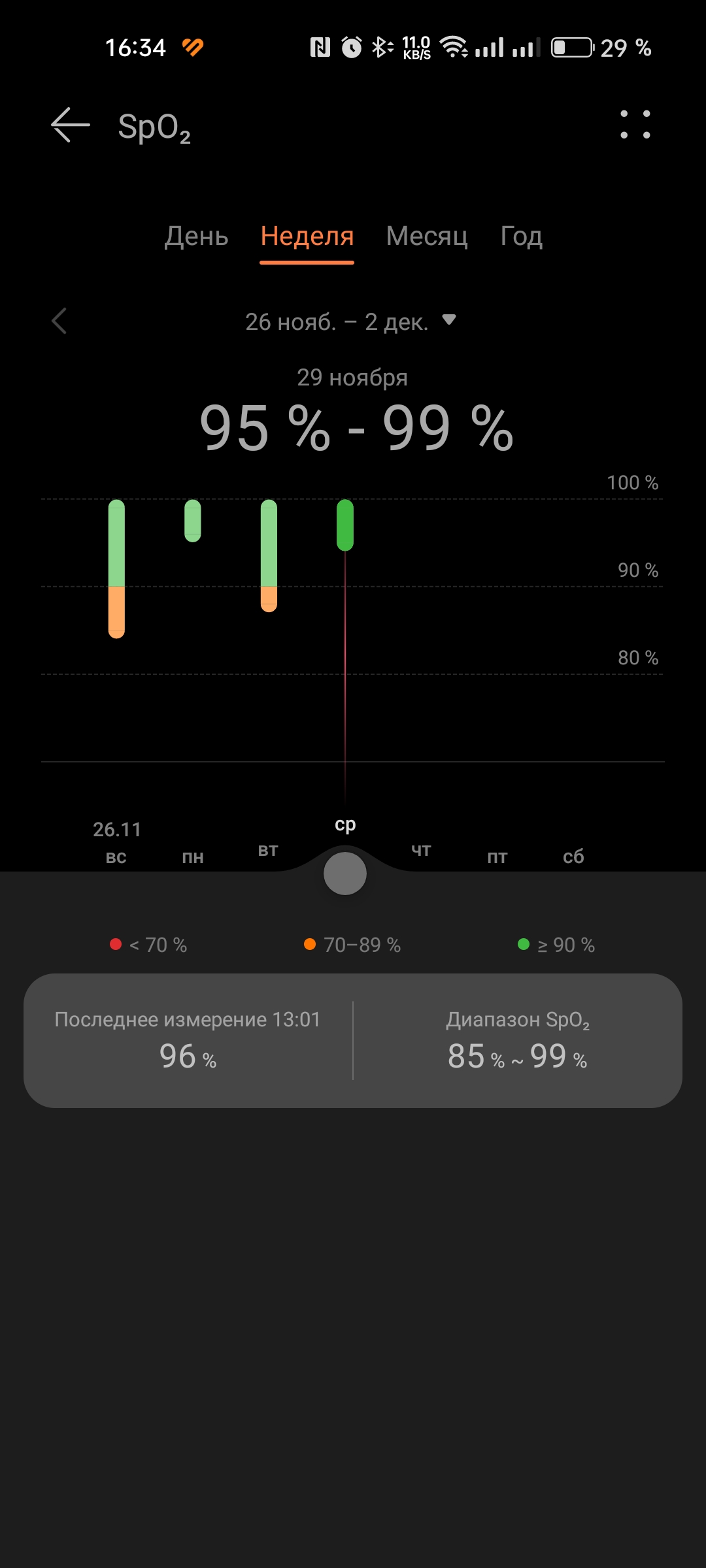Tap the сб day on the axis
The height and width of the screenshot is (1568, 706).
click(x=573, y=857)
